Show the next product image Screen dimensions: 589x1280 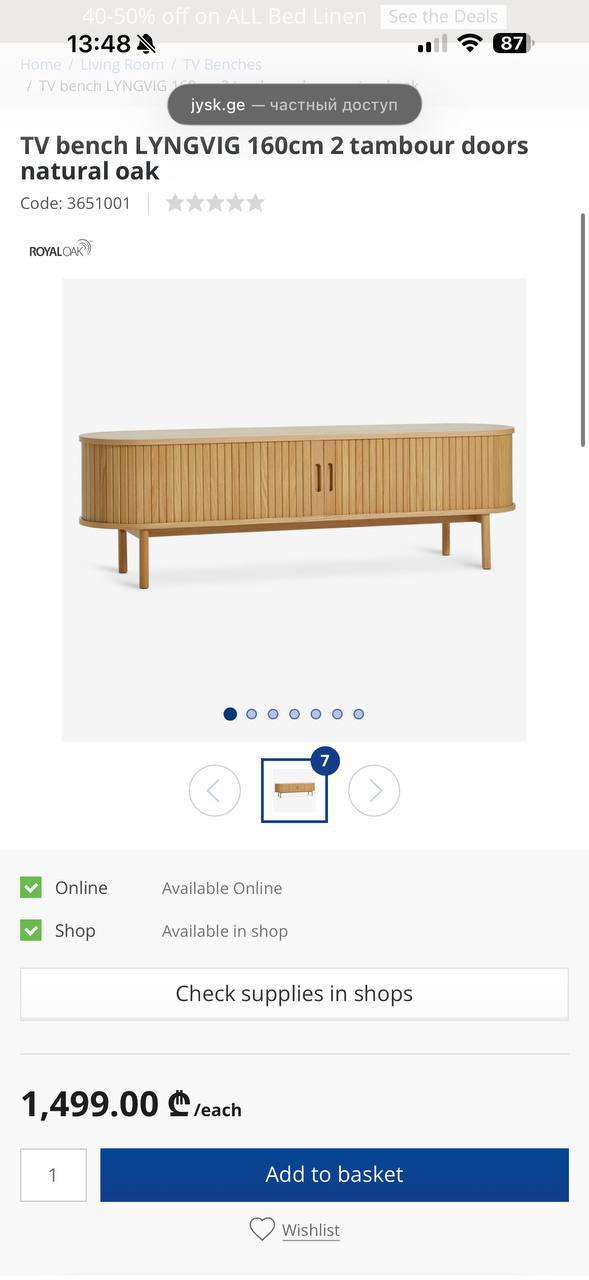tap(374, 791)
